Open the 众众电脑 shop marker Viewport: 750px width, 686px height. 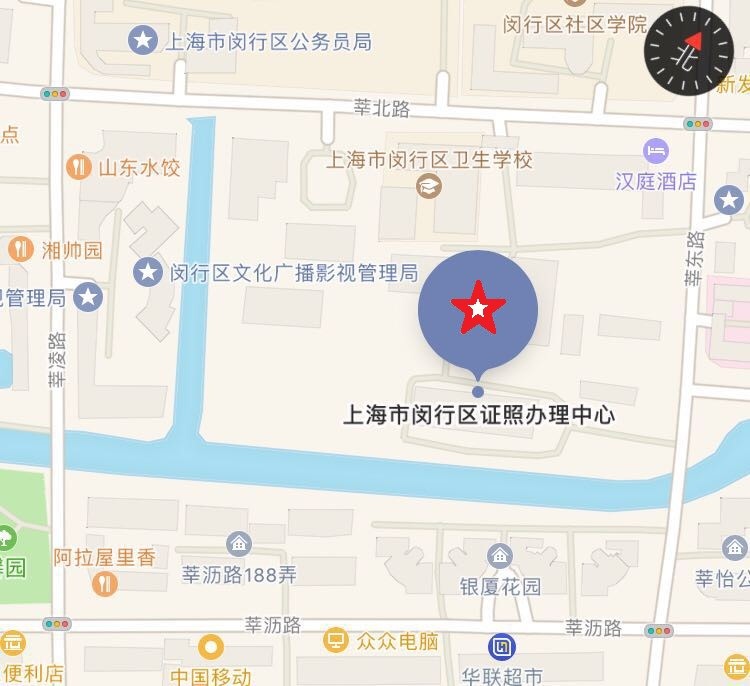pos(338,640)
